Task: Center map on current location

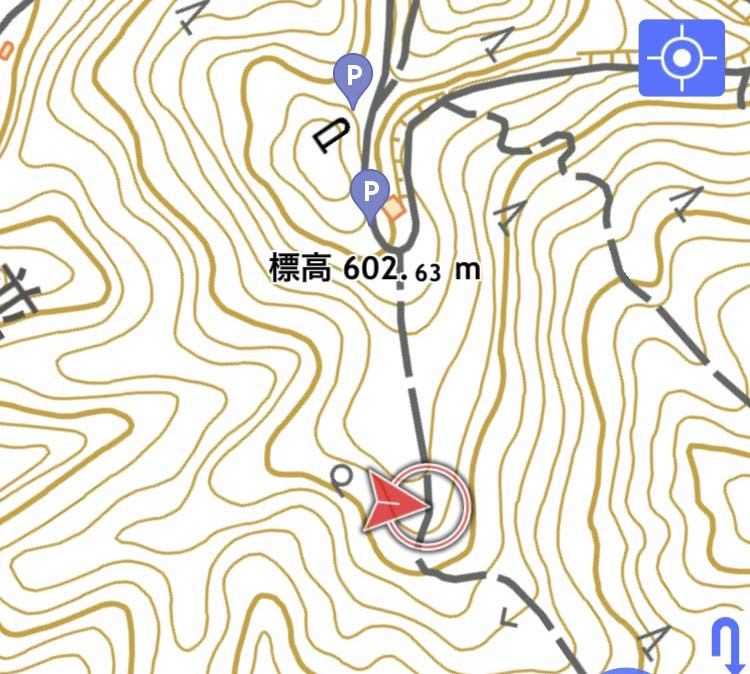Action: 681,58
